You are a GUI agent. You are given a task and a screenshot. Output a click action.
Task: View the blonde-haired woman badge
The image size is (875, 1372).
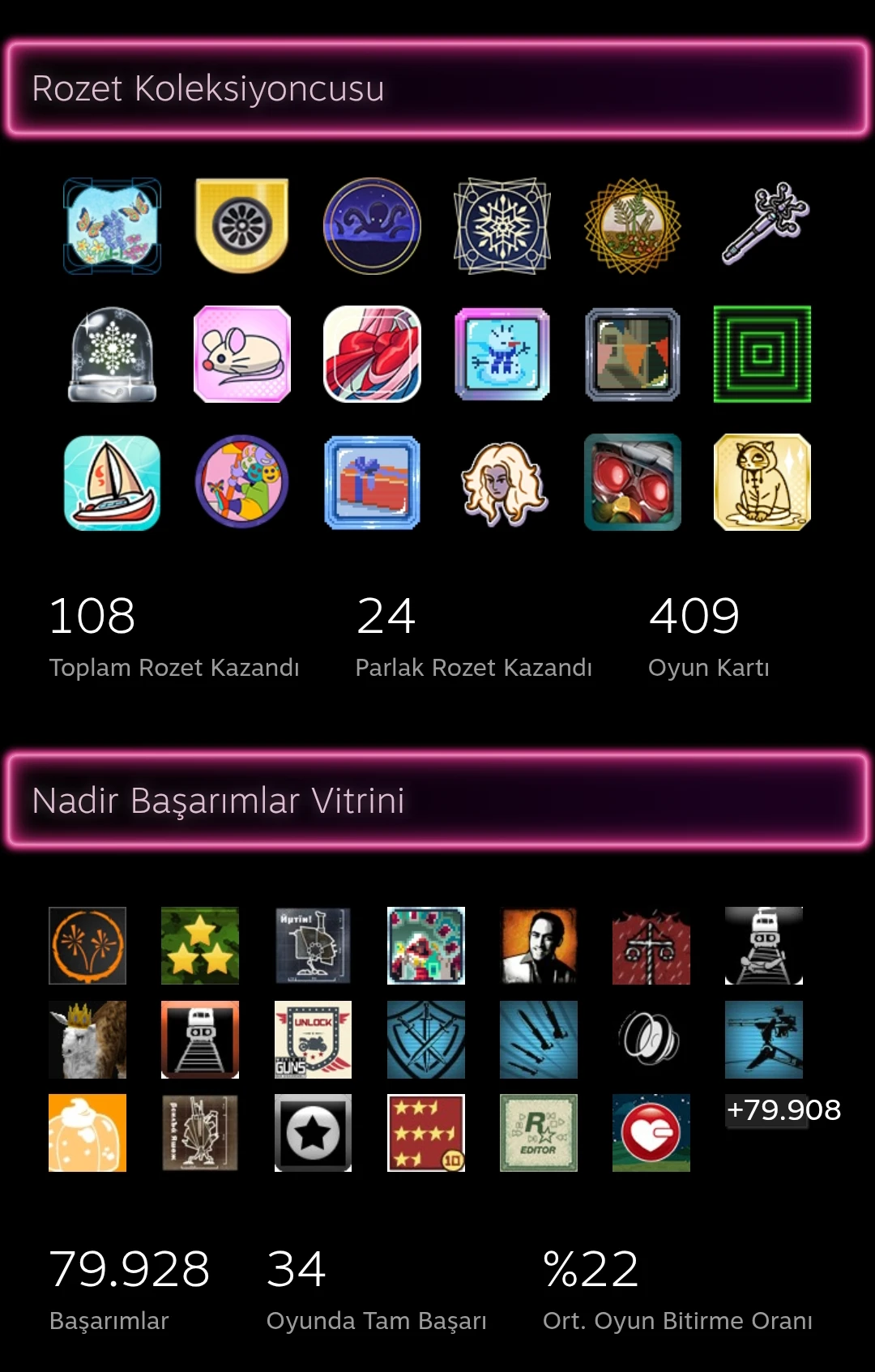502,483
